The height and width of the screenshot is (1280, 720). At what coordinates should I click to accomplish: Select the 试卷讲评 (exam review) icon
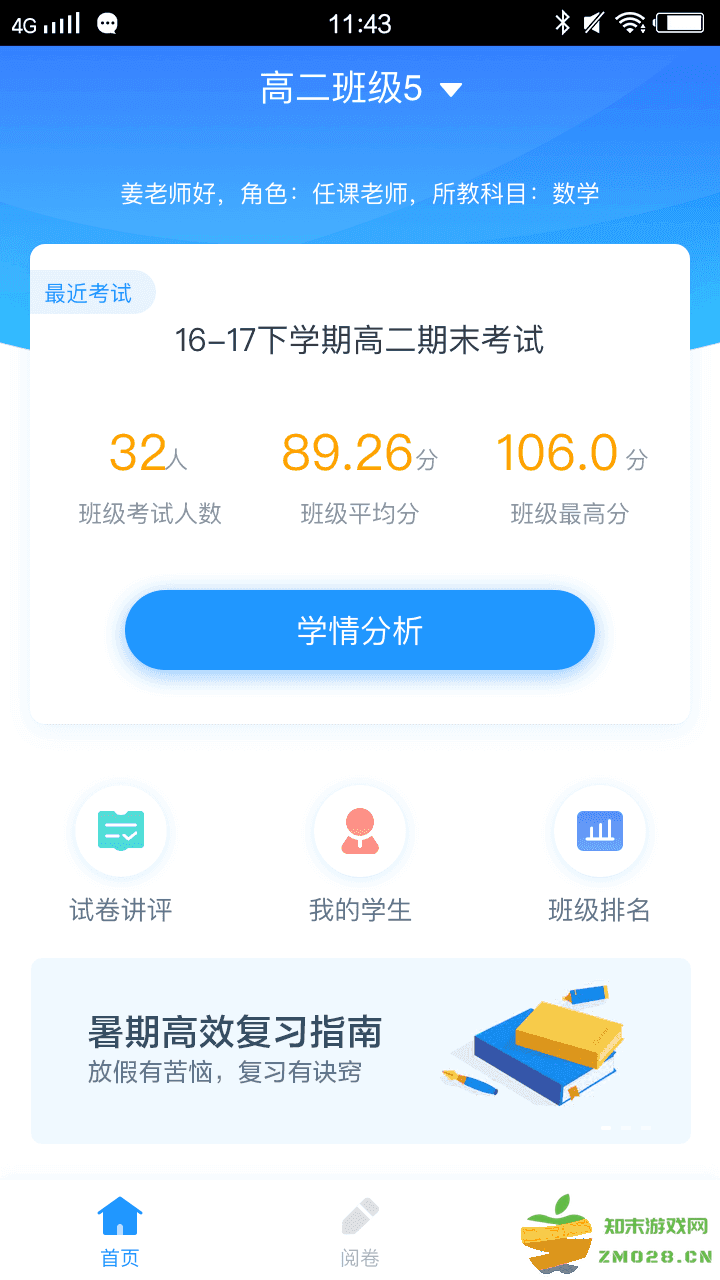click(120, 830)
